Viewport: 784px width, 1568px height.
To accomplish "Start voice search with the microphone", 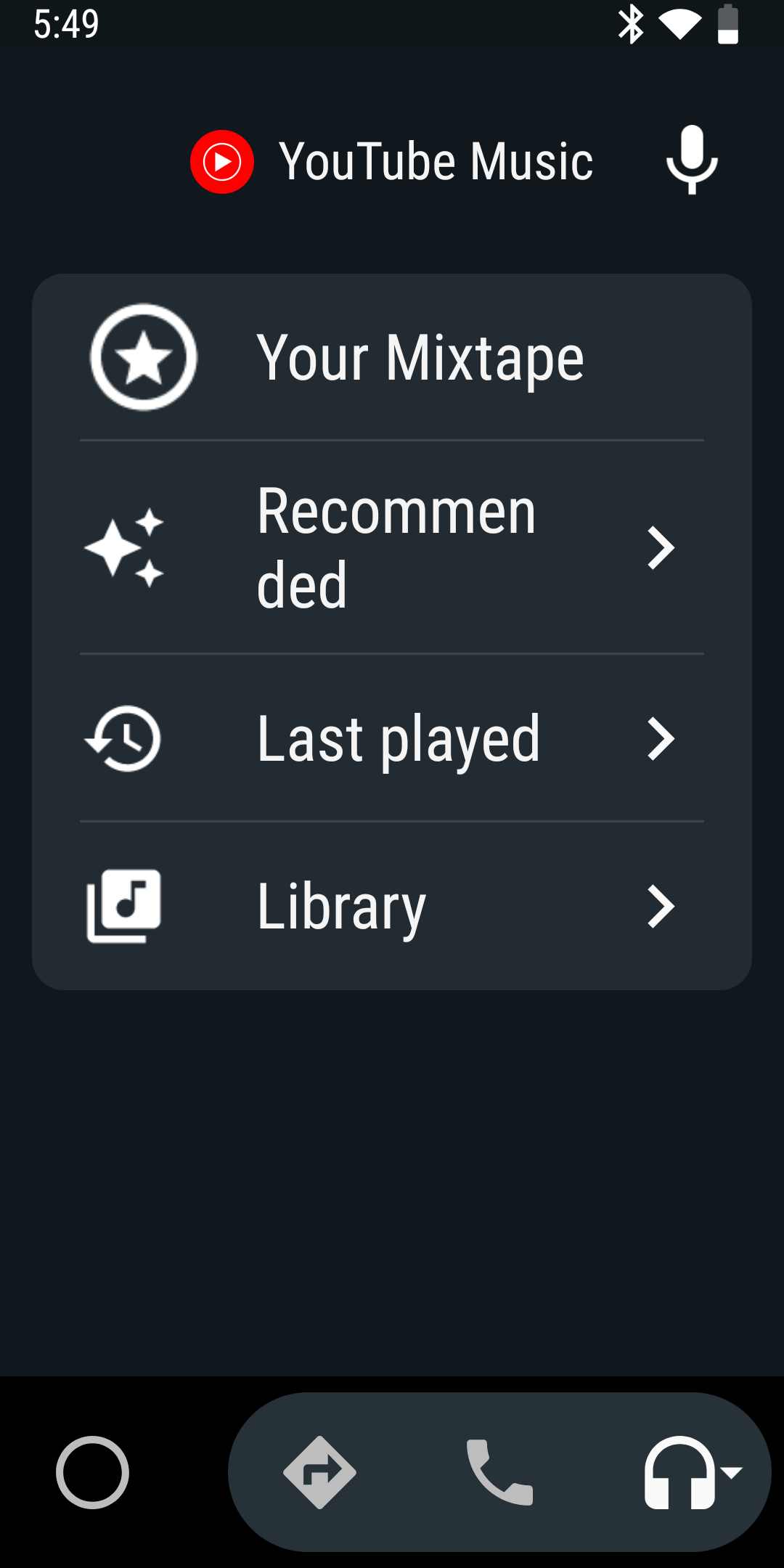I will pos(692,160).
